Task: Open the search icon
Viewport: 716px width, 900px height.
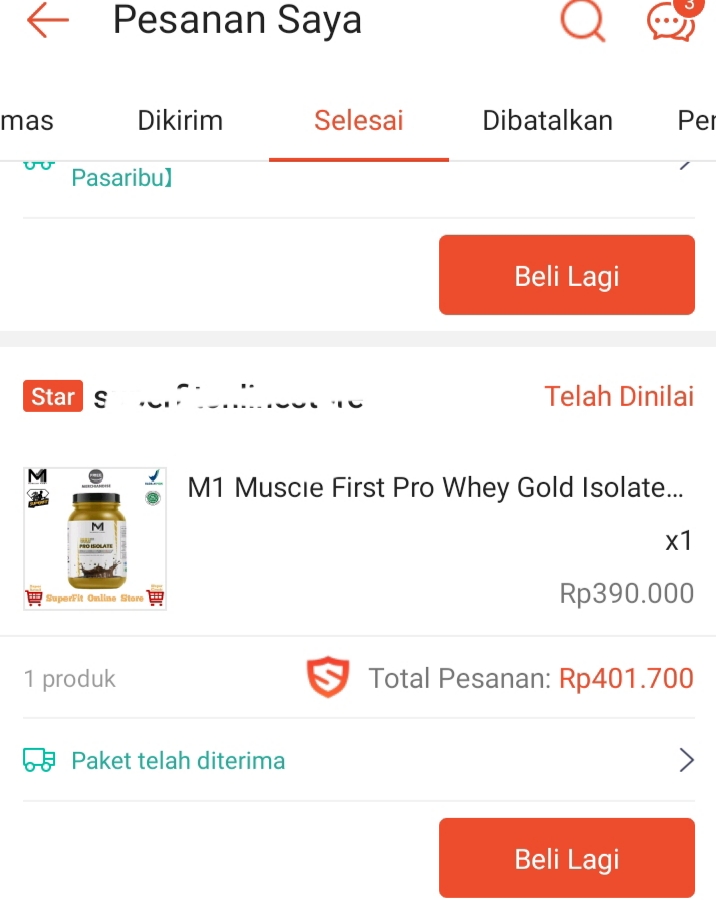Action: pyautogui.click(x=583, y=20)
